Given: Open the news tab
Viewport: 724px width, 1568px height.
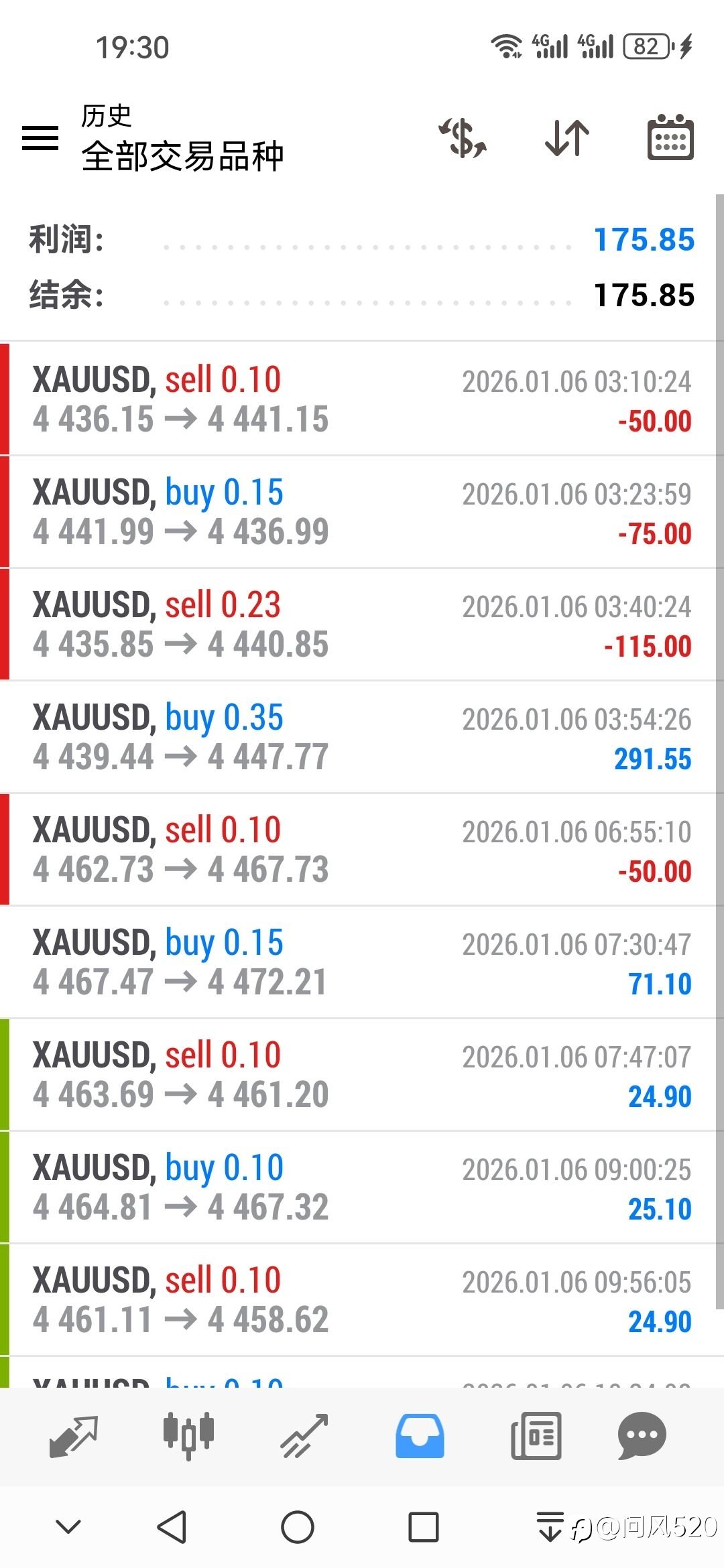Looking at the screenshot, I should [x=536, y=1436].
